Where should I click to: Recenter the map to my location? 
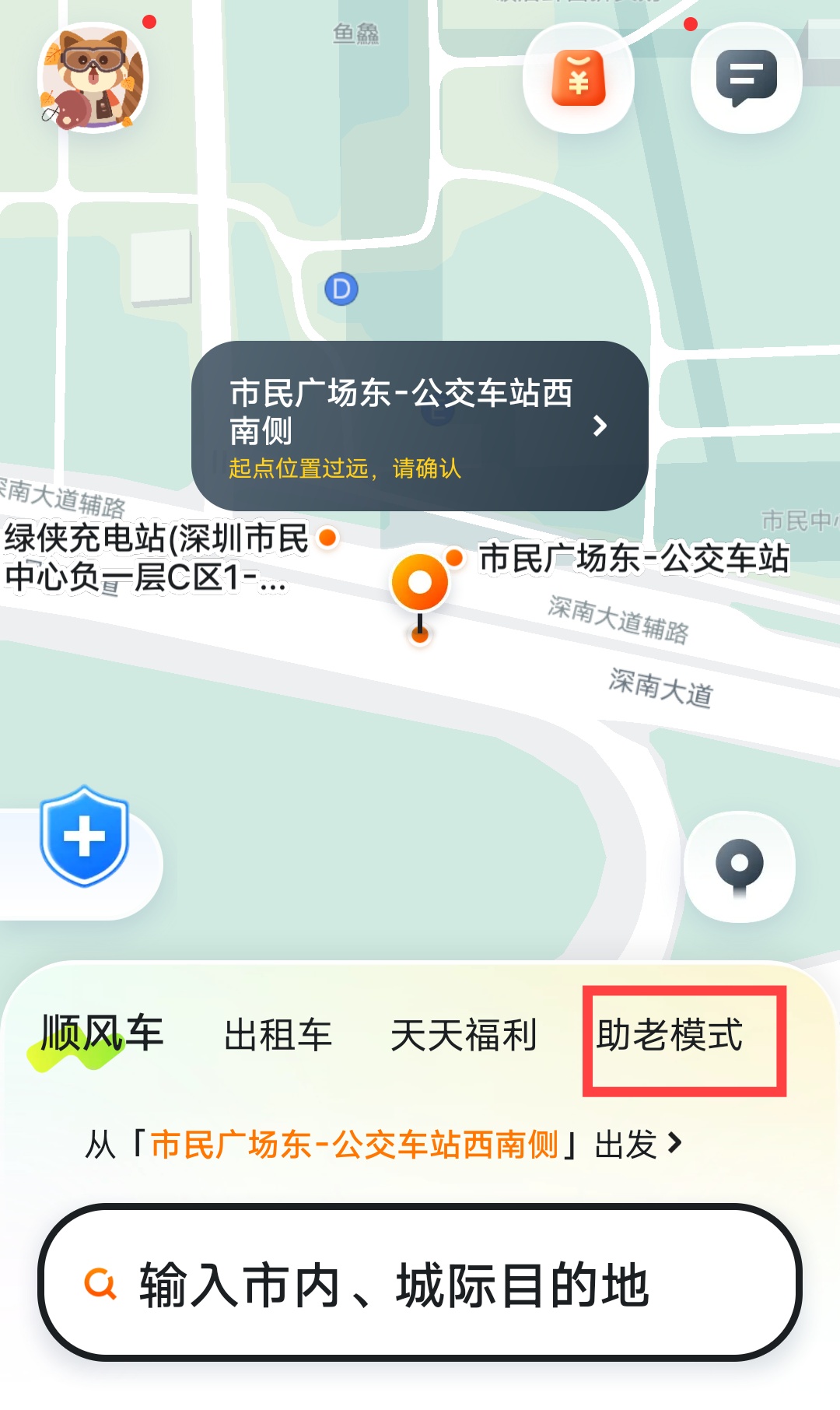coord(739,867)
